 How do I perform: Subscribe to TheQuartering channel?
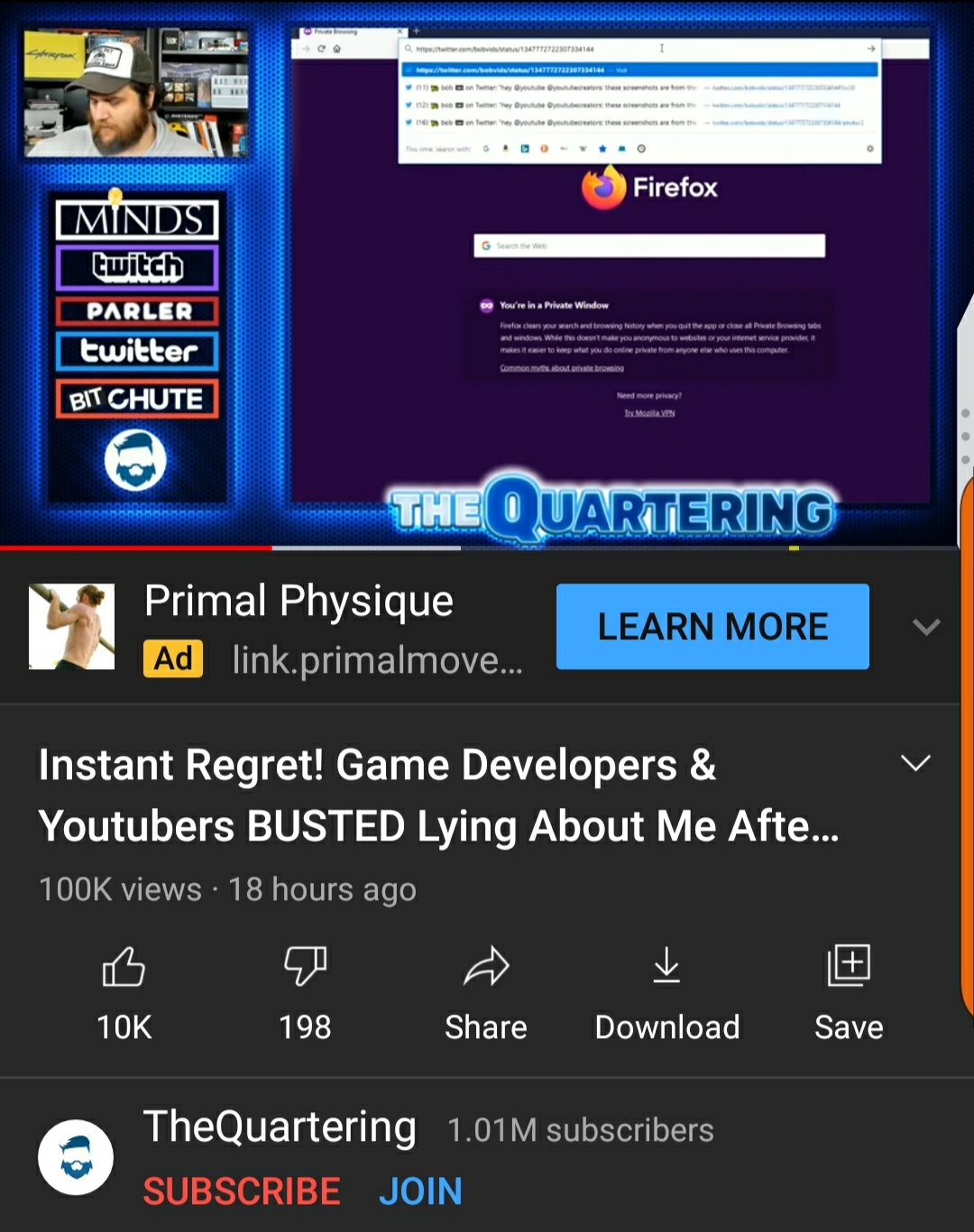coord(242,1191)
